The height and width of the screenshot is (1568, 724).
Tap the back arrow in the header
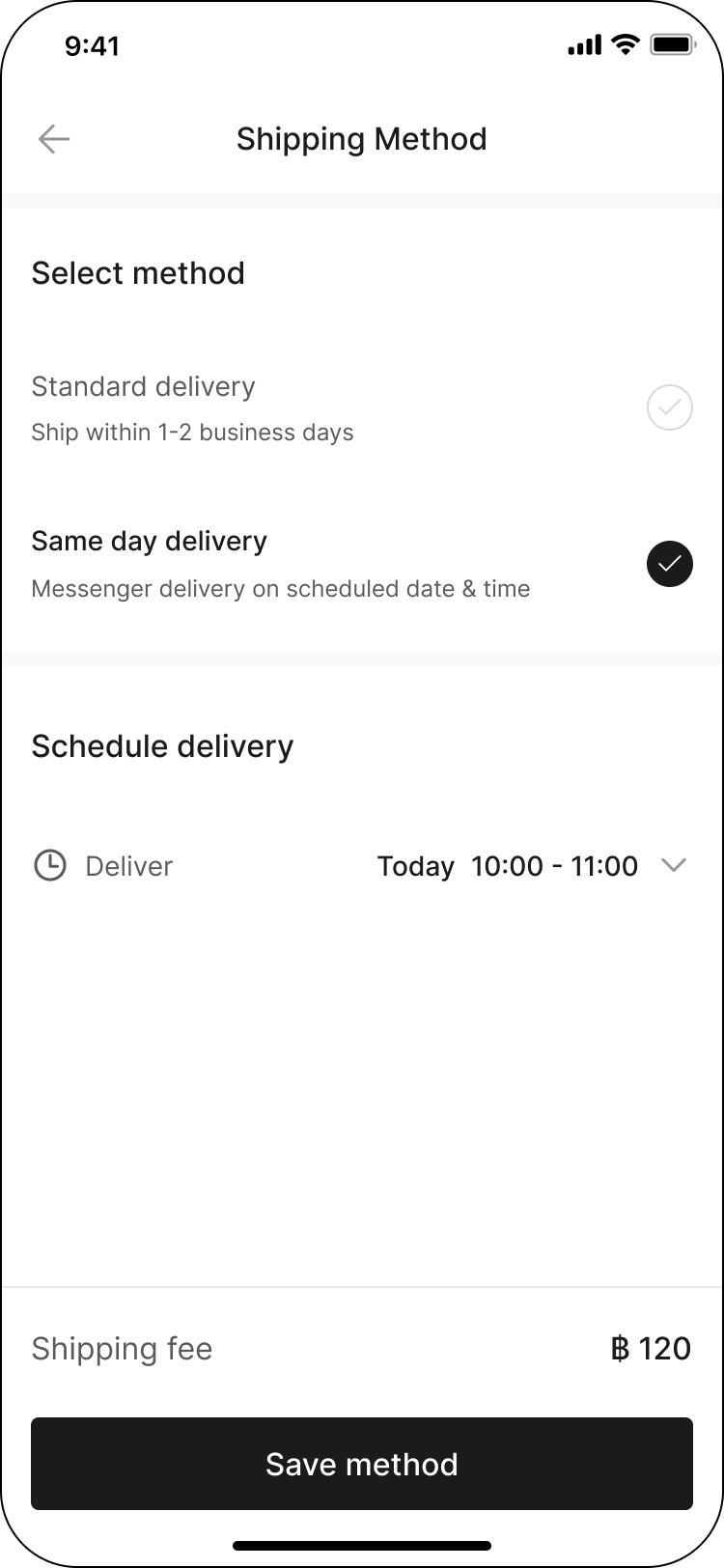click(x=54, y=139)
